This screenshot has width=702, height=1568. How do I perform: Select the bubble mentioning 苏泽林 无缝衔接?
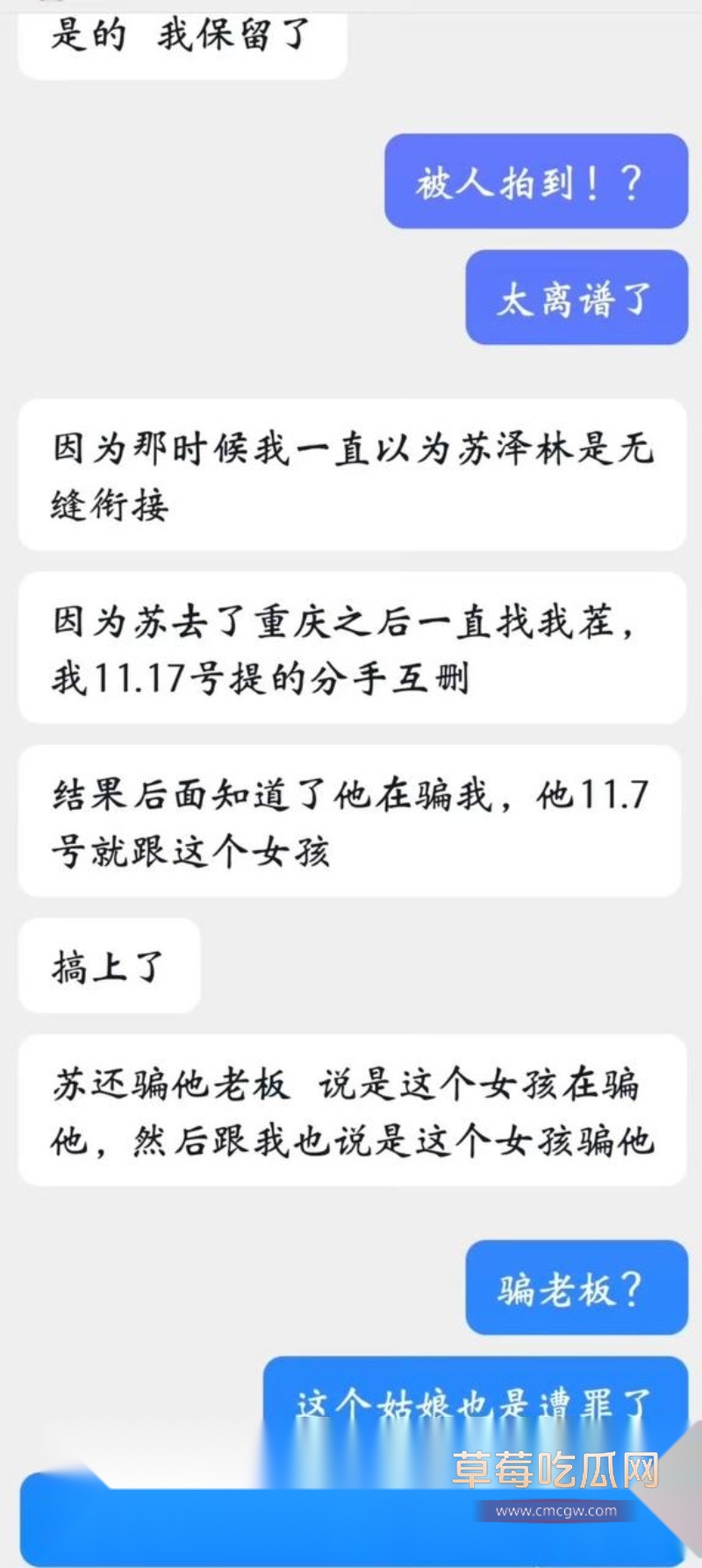click(x=351, y=474)
